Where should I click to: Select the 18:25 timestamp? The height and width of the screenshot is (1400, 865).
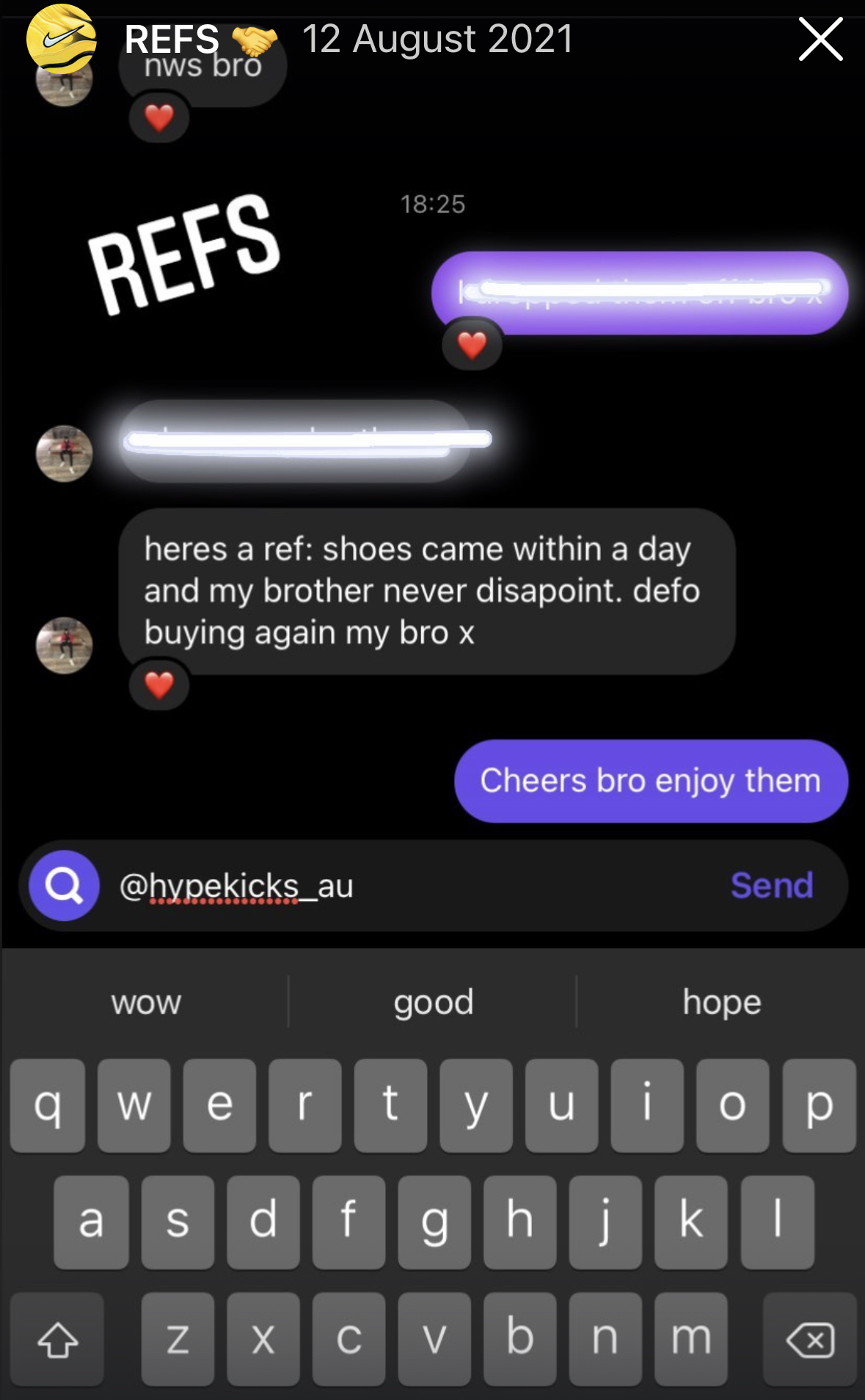434,205
